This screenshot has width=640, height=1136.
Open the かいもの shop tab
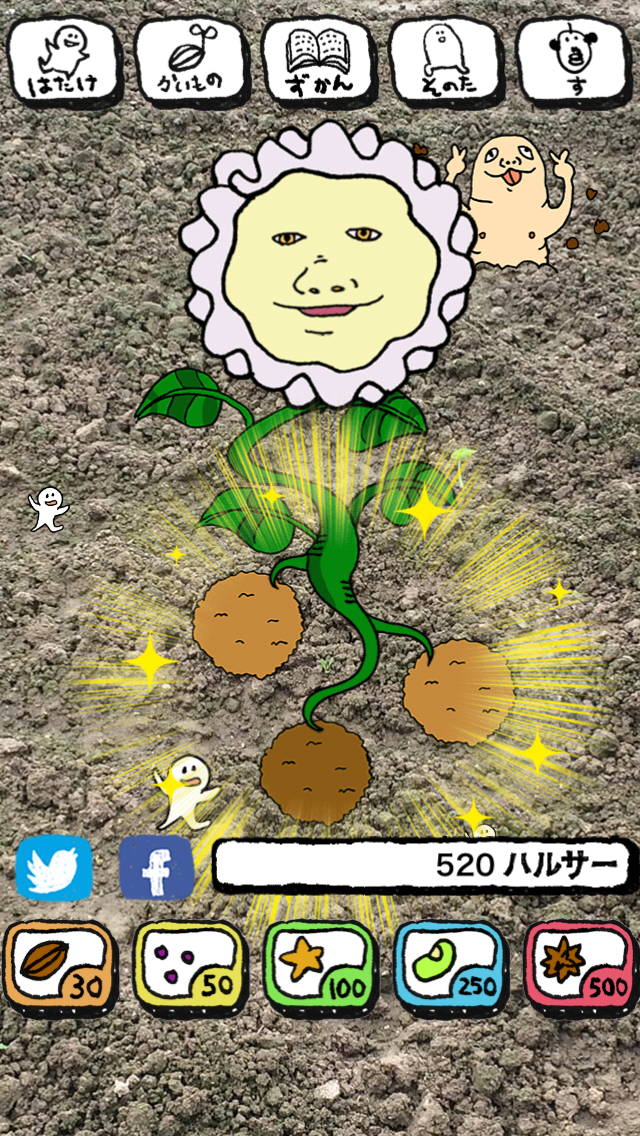tap(190, 62)
